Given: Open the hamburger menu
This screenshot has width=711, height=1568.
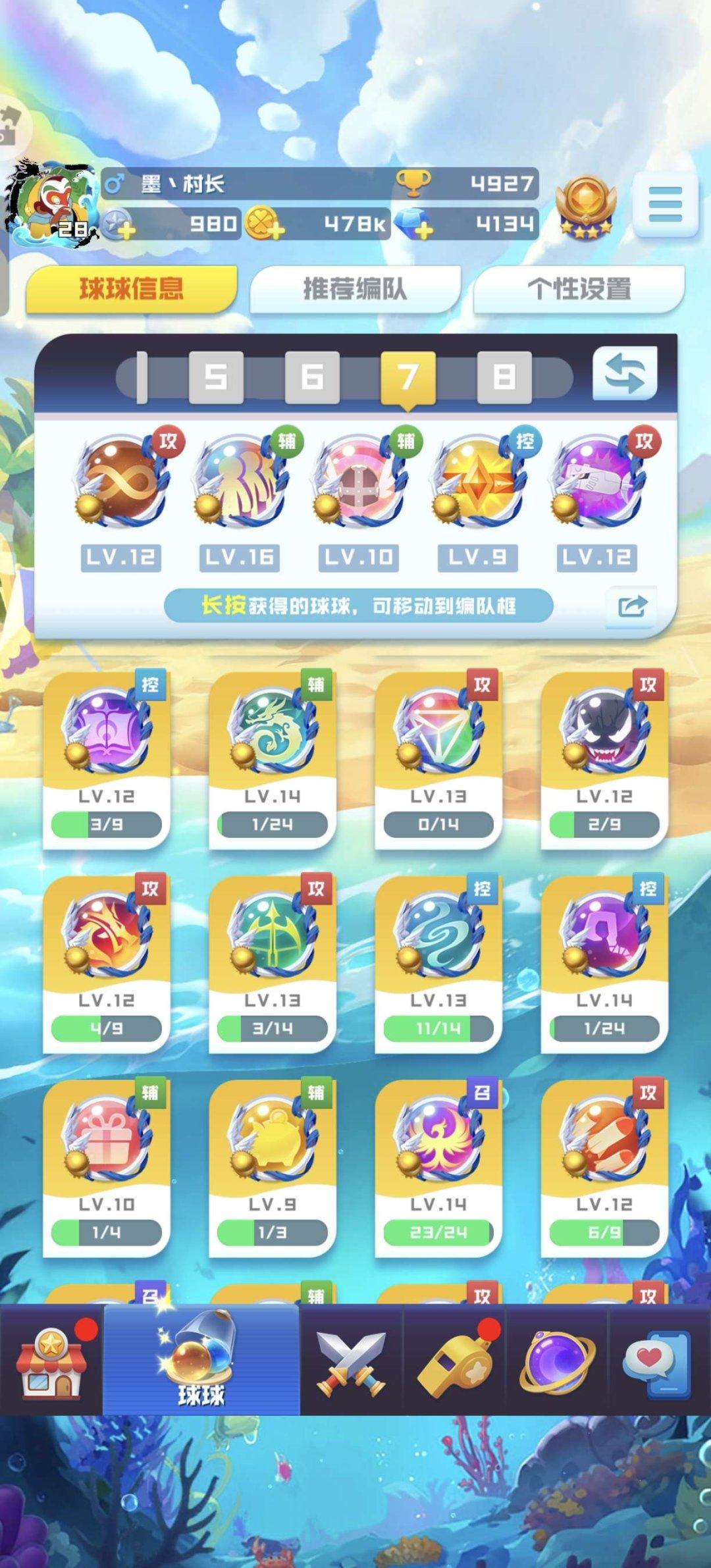Looking at the screenshot, I should point(665,203).
